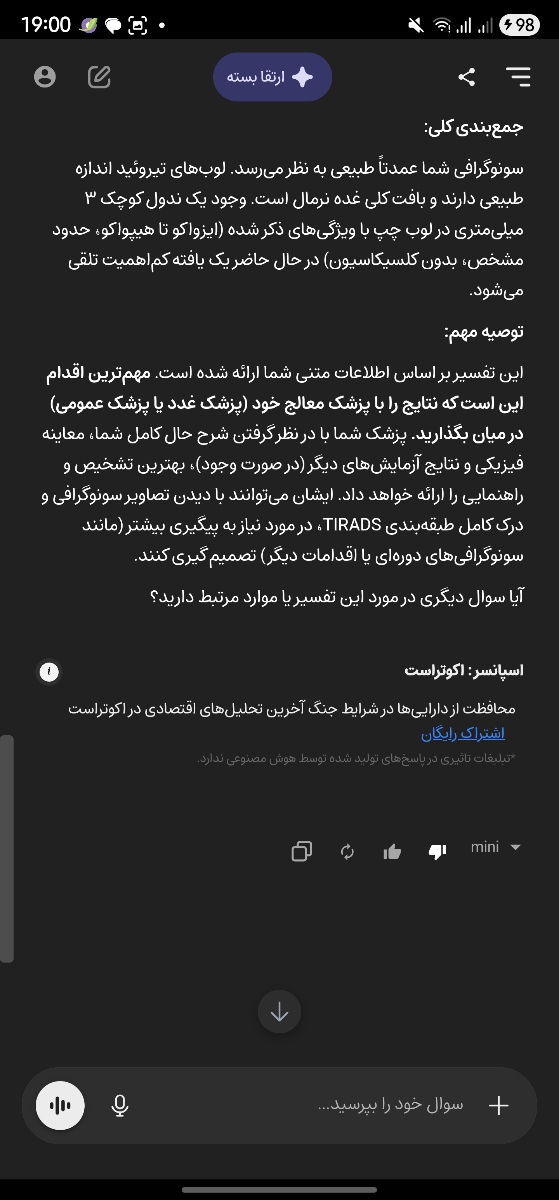
Task: Expand the mini model dropdown
Action: click(496, 847)
